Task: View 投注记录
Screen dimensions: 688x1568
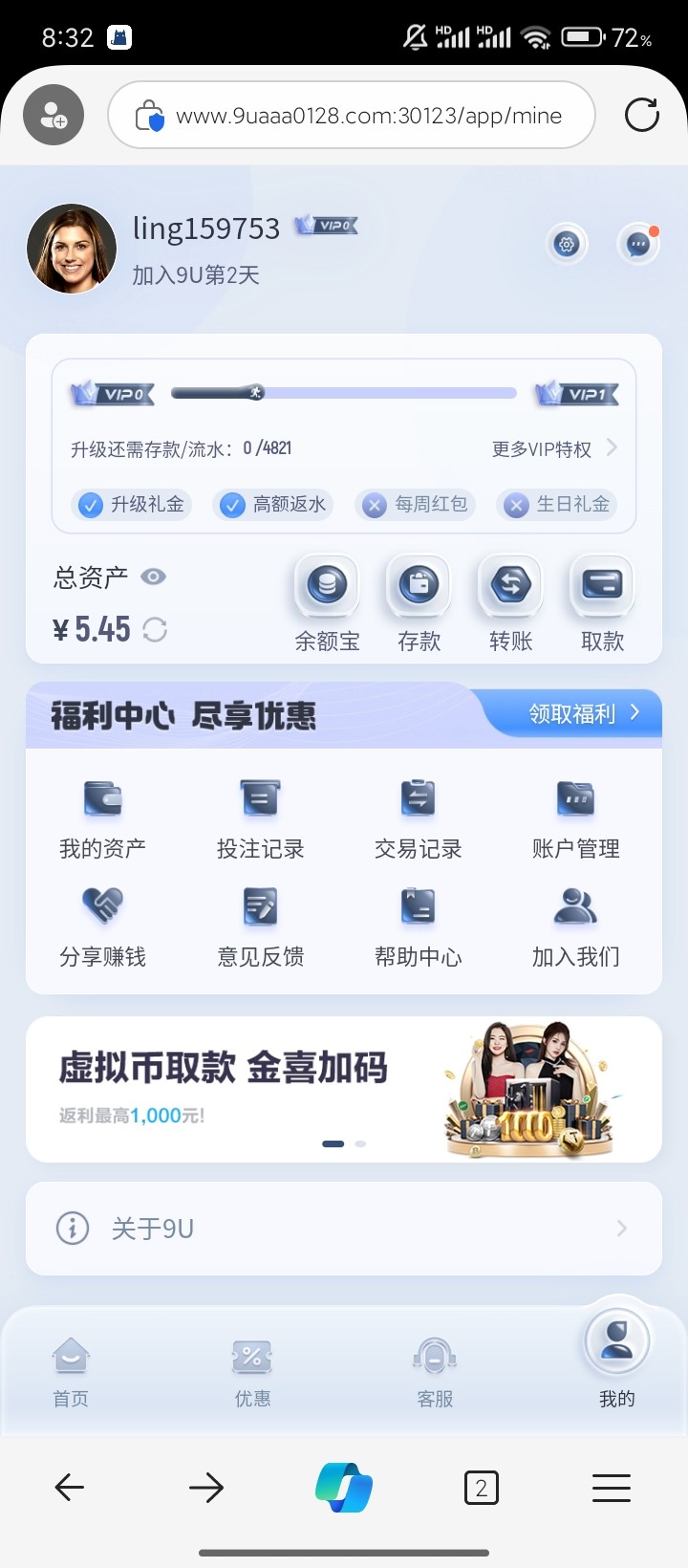Action: 260,818
